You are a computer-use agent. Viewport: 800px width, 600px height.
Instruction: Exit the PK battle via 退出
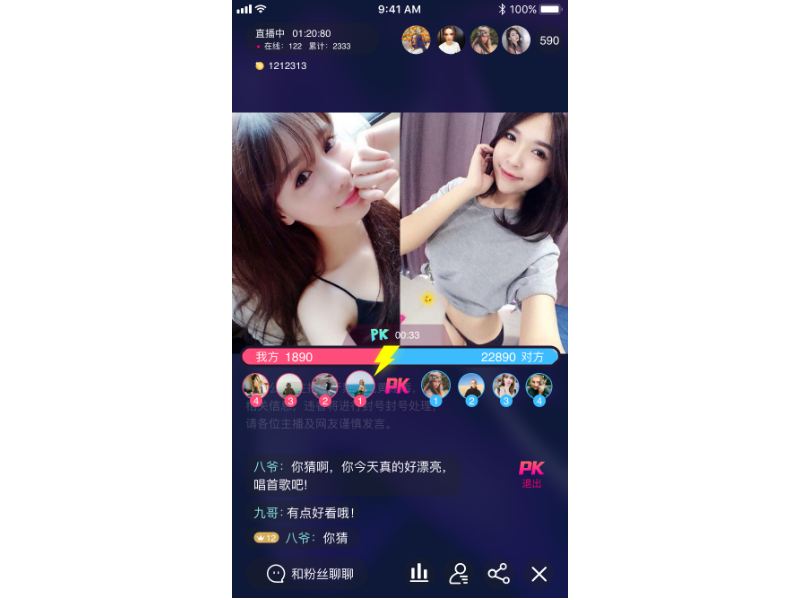[x=531, y=473]
